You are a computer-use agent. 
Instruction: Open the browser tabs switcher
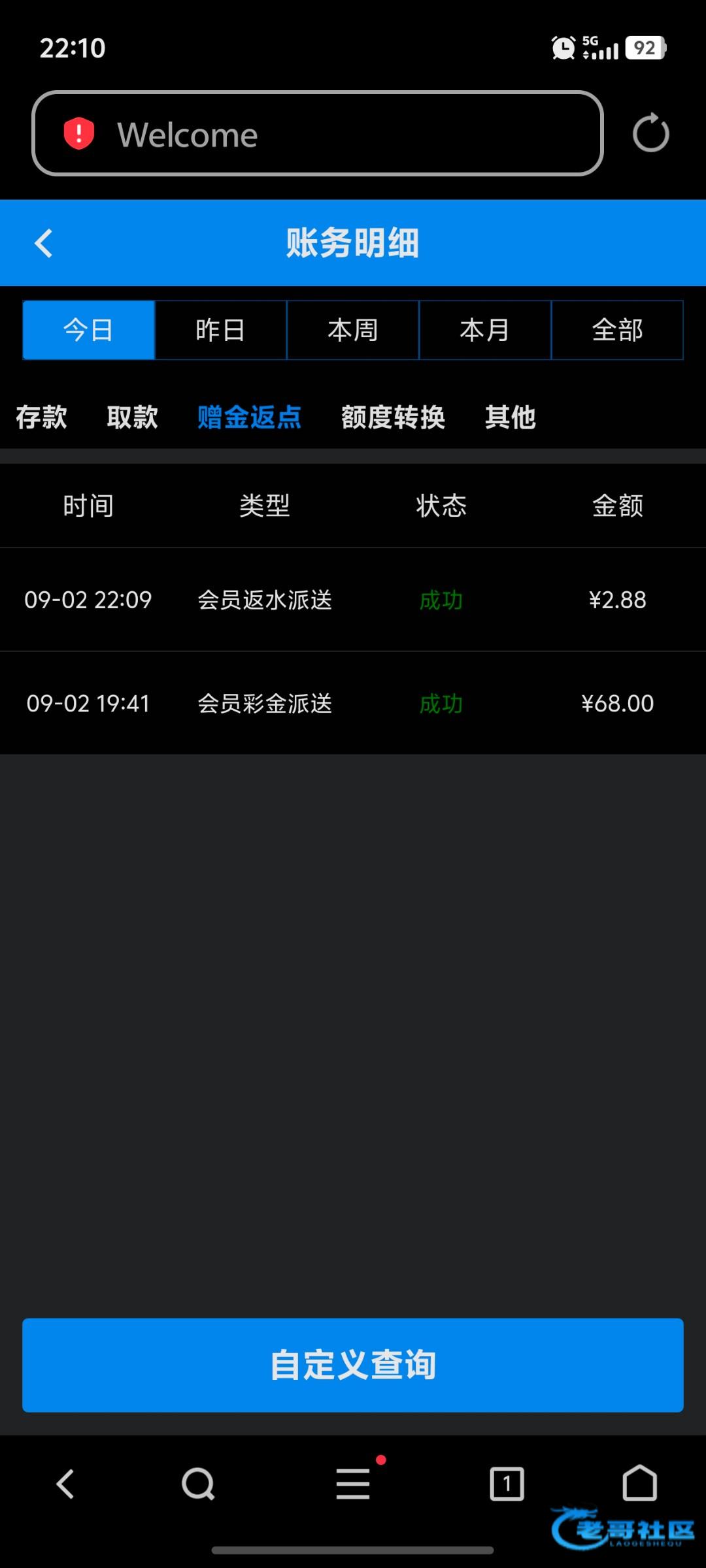pyautogui.click(x=507, y=1484)
